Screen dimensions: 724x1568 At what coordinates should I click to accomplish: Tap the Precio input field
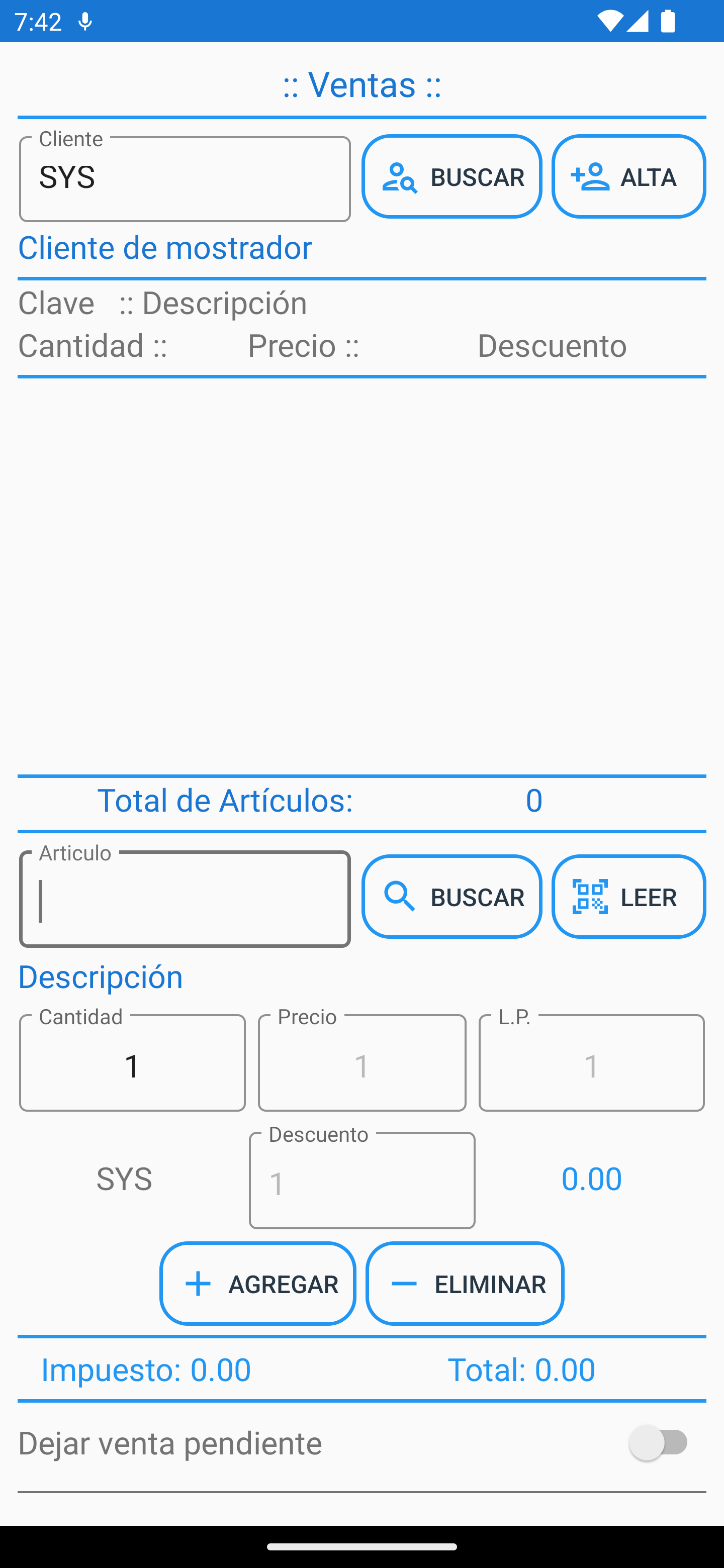point(361,1063)
